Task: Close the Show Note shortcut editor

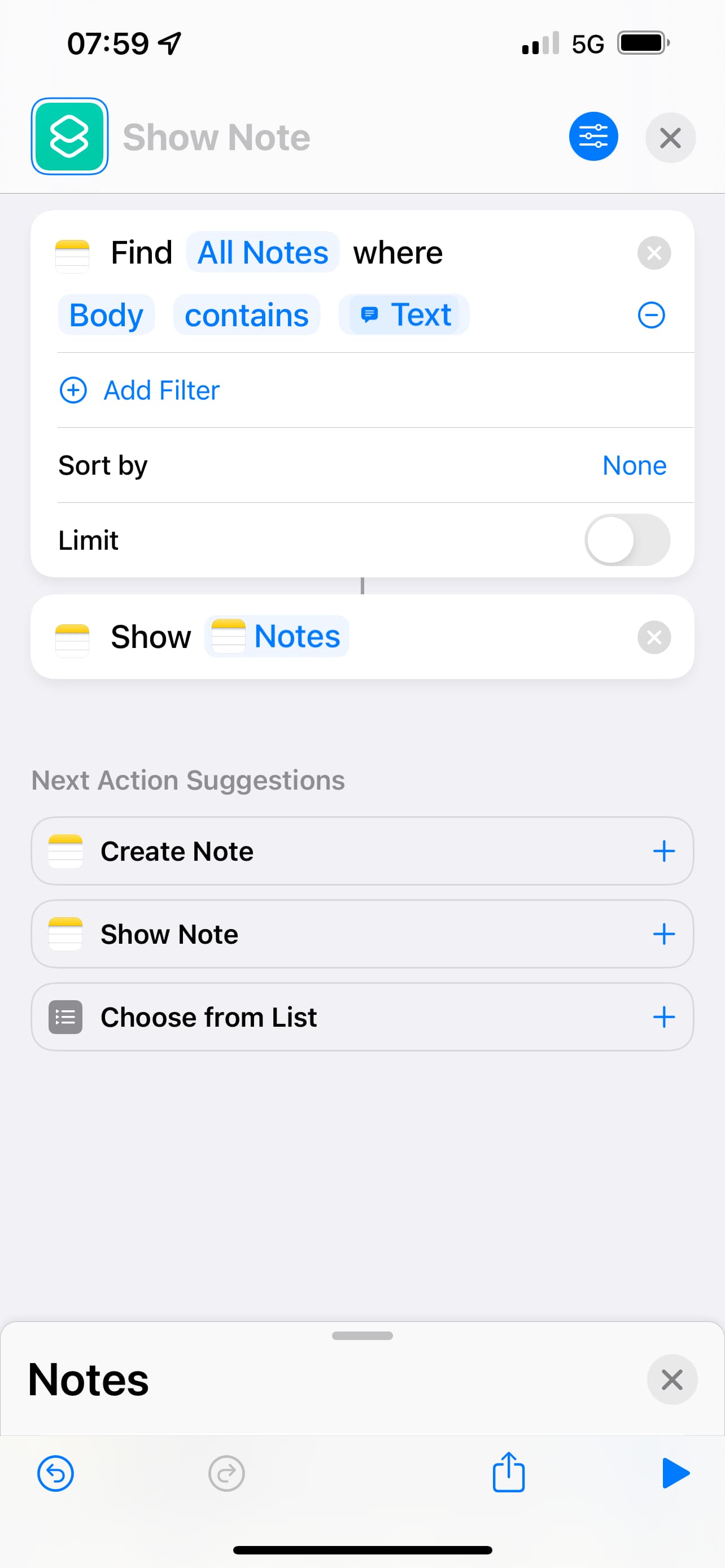Action: pos(670,138)
